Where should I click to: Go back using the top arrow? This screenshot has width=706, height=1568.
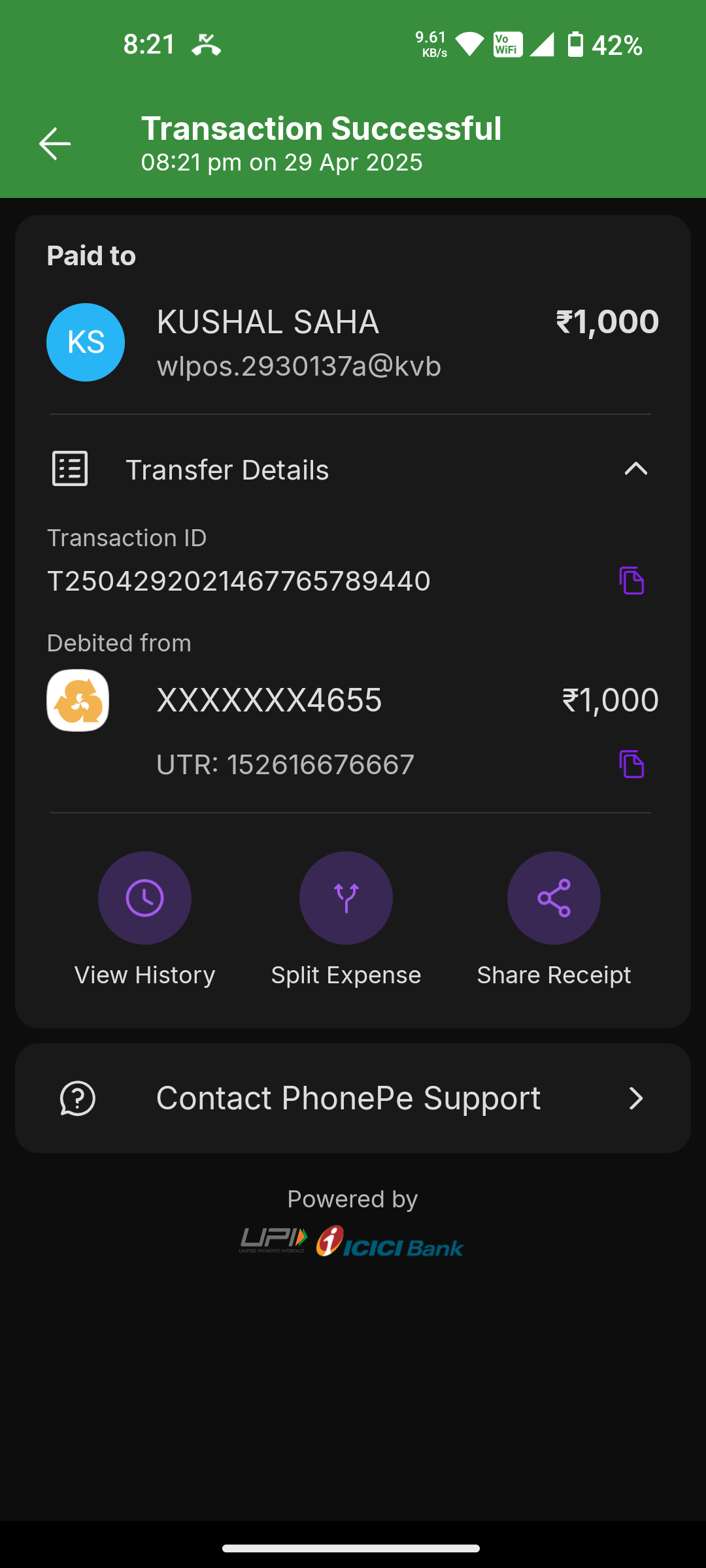pos(55,144)
